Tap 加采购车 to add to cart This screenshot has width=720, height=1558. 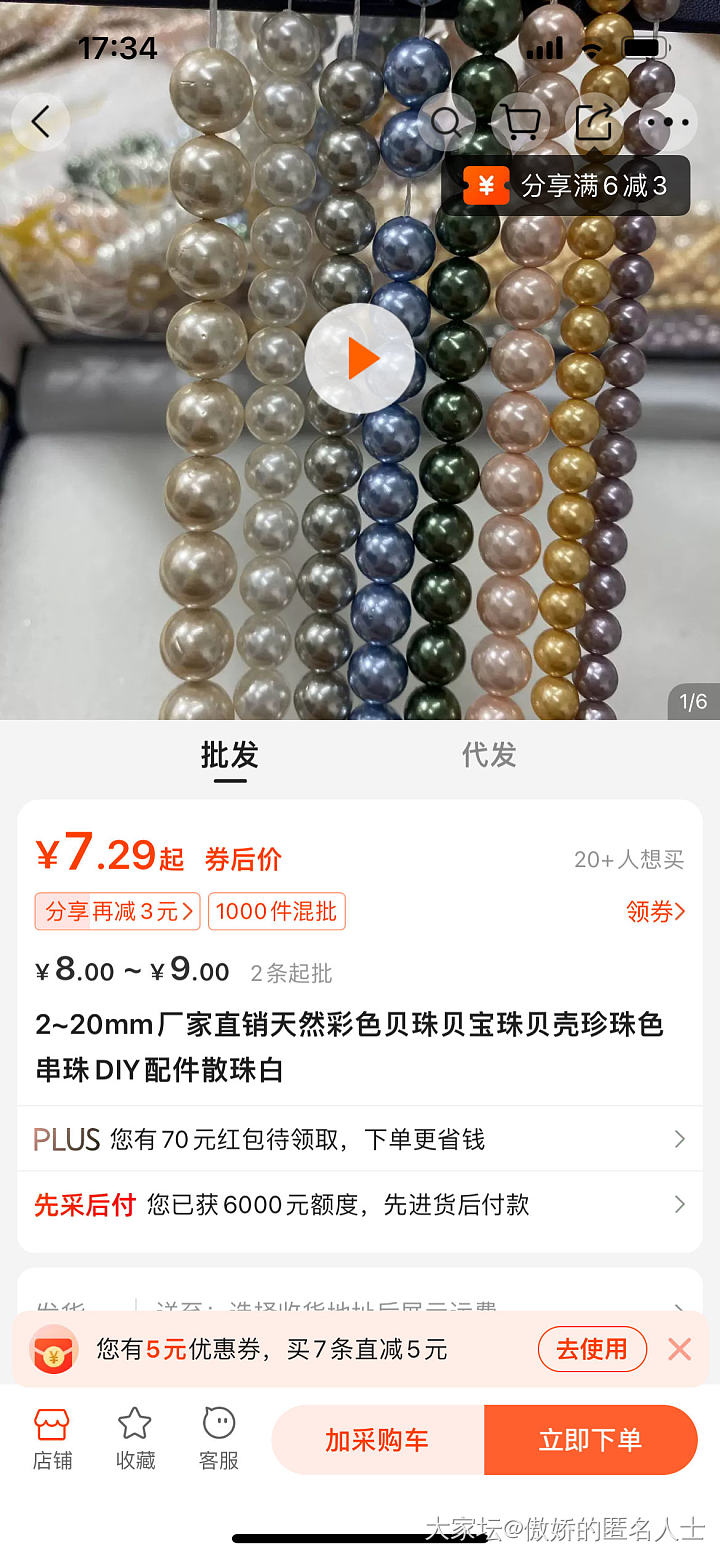377,1440
